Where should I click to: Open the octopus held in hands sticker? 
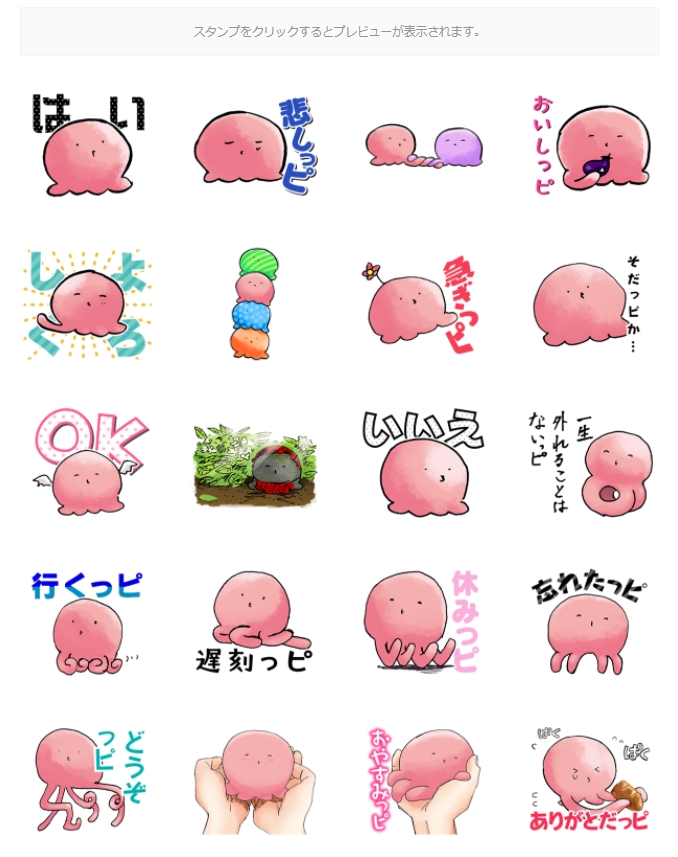[x=255, y=780]
